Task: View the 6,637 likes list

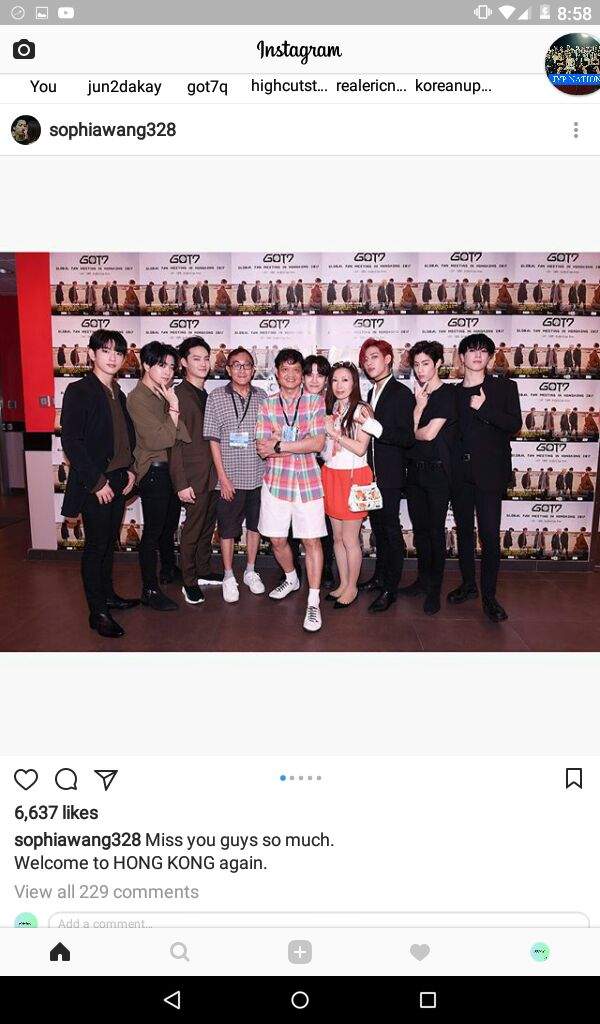Action: pos(56,813)
